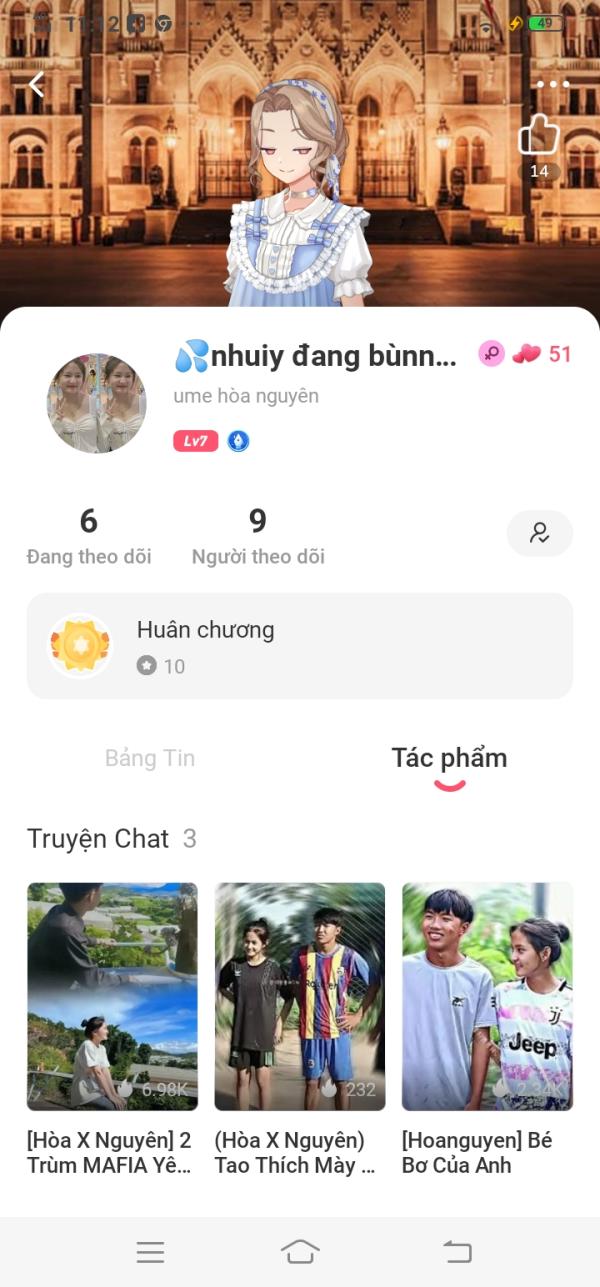This screenshot has height=1287, width=600.
Task: Open recent apps from navigation bar
Action: (150, 1251)
